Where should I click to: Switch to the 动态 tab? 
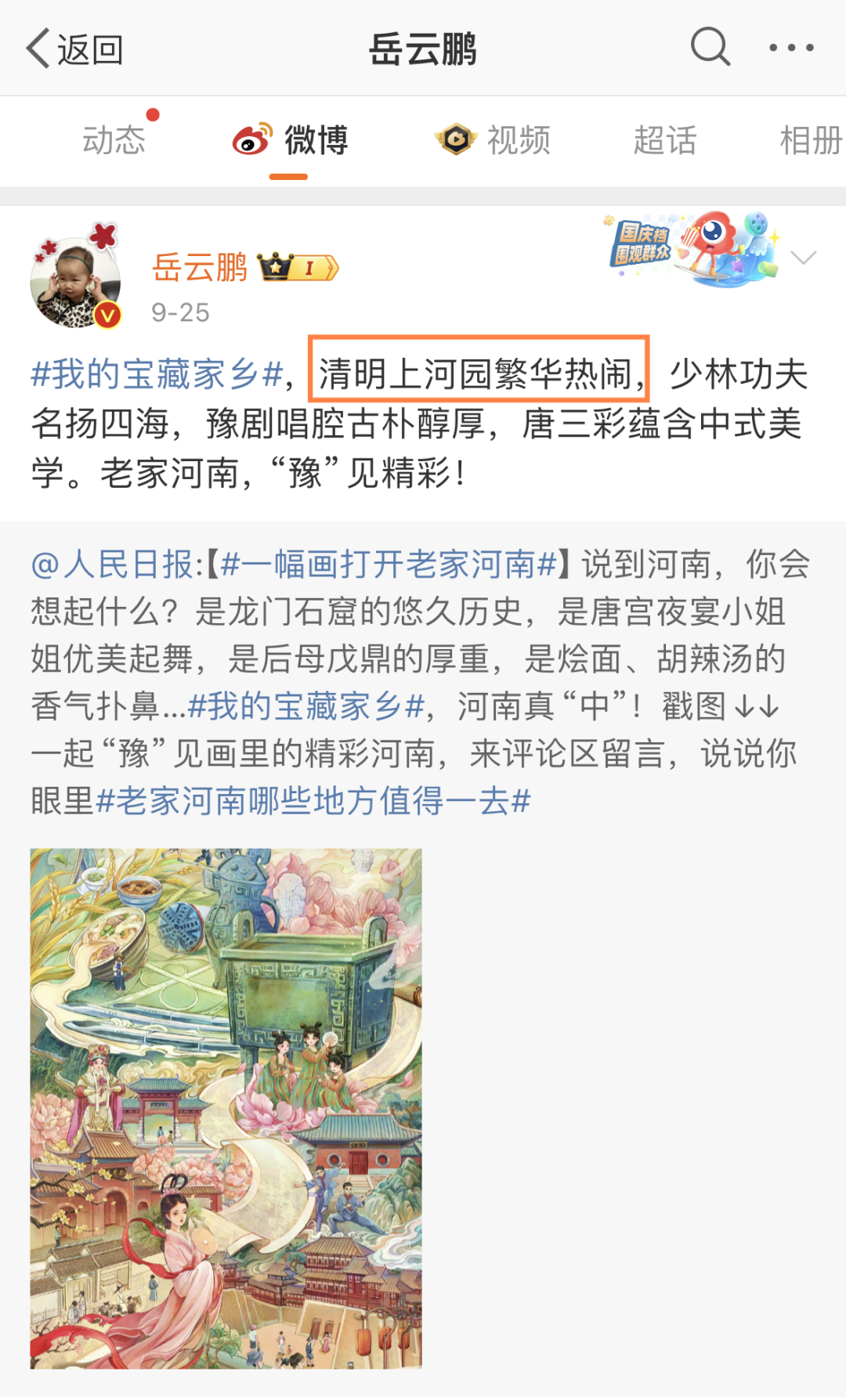pyautogui.click(x=114, y=141)
